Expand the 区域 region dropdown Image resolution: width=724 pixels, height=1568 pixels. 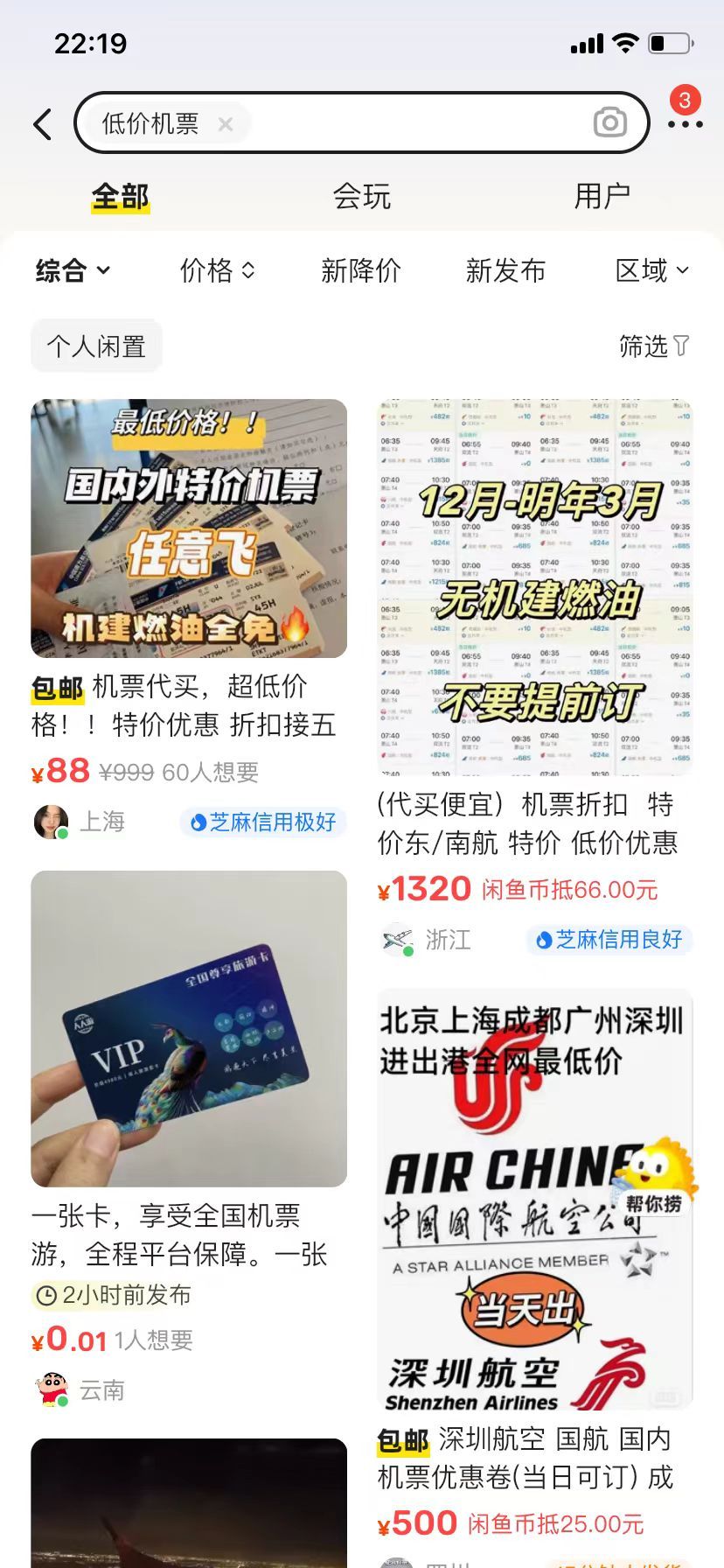[x=651, y=270]
